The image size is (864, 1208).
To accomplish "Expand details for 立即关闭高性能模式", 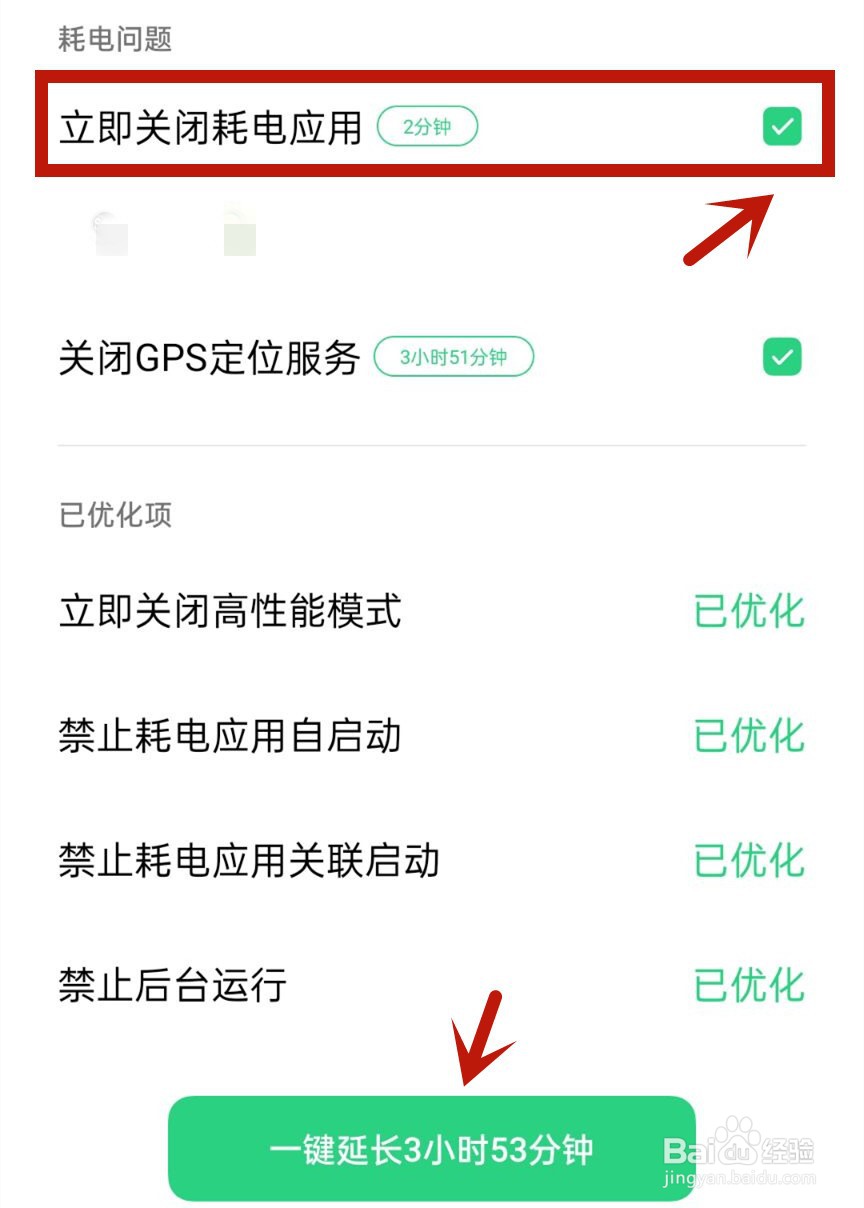I will click(230, 613).
